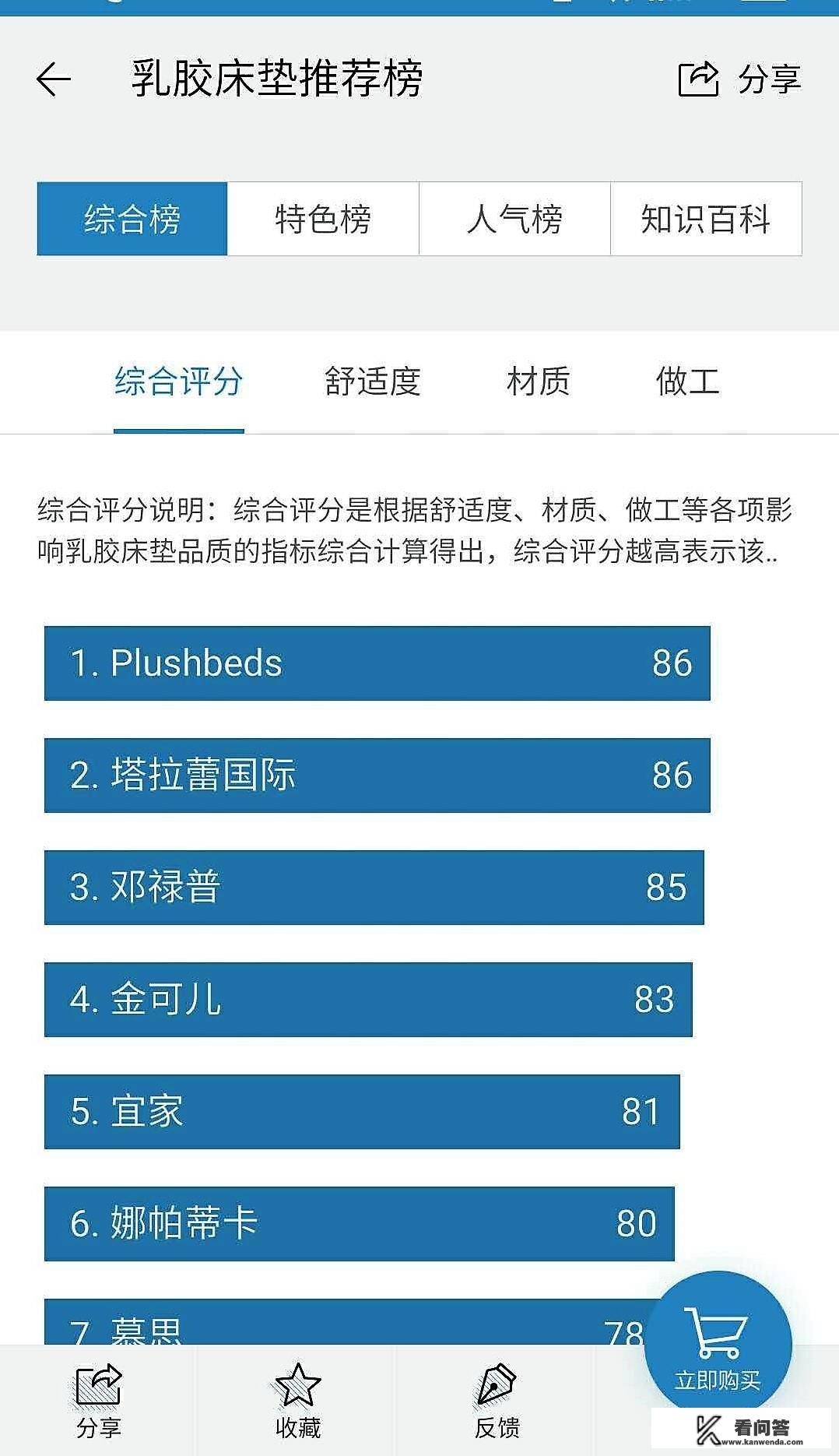Open the 塔拉蕾国际 entry ranked second
The width and height of the screenshot is (839, 1456).
click(x=377, y=775)
